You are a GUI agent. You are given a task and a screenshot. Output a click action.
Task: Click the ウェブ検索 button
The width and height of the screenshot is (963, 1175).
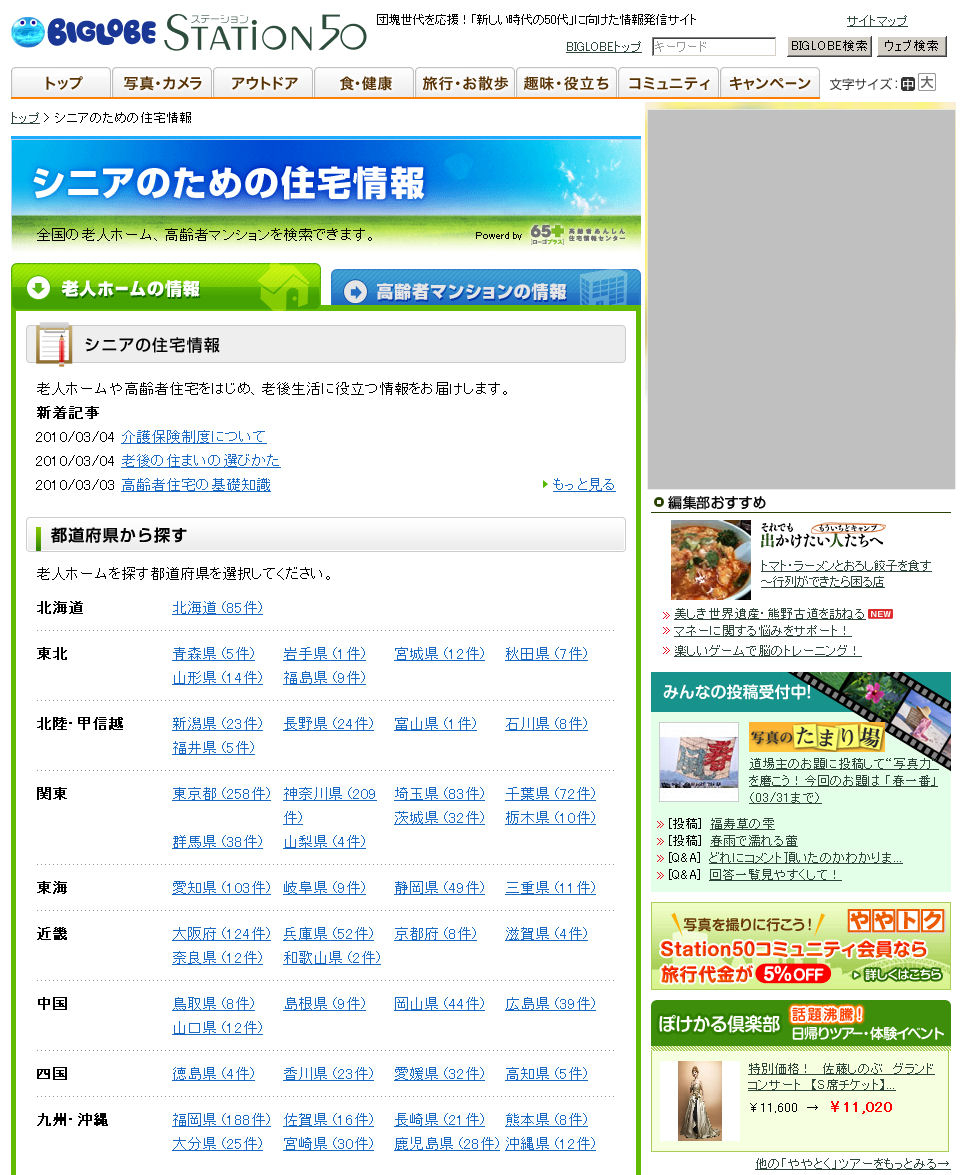tap(911, 46)
